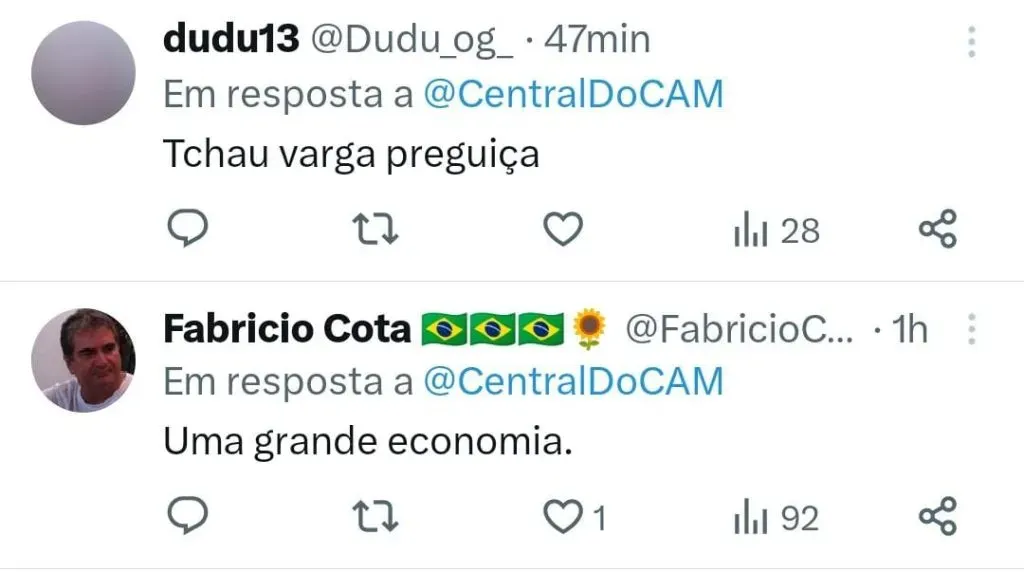Open Fabricio Cota's profile picture

tap(83, 360)
